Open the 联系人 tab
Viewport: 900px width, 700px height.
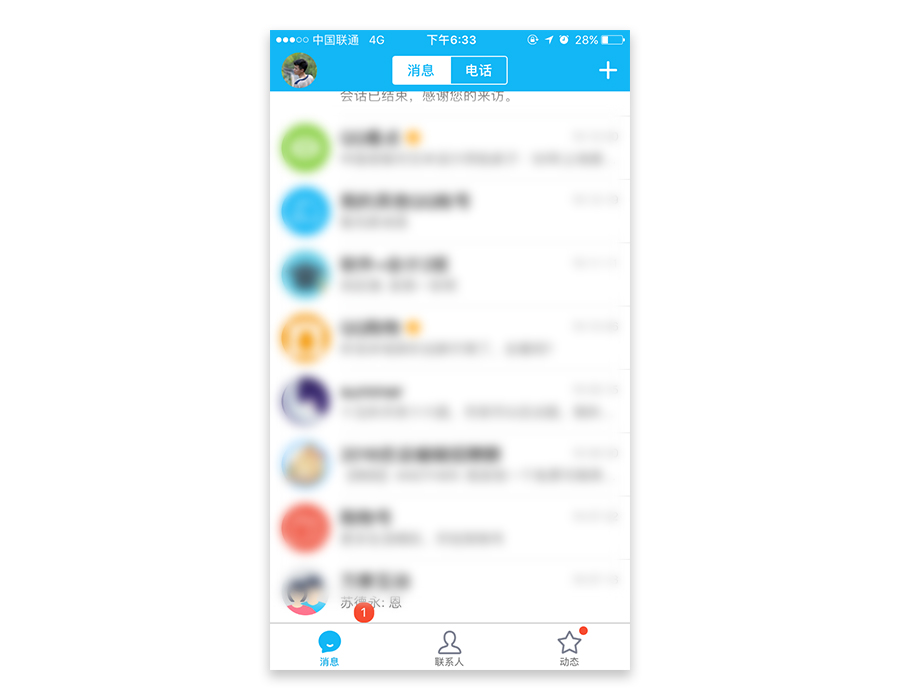click(x=449, y=648)
